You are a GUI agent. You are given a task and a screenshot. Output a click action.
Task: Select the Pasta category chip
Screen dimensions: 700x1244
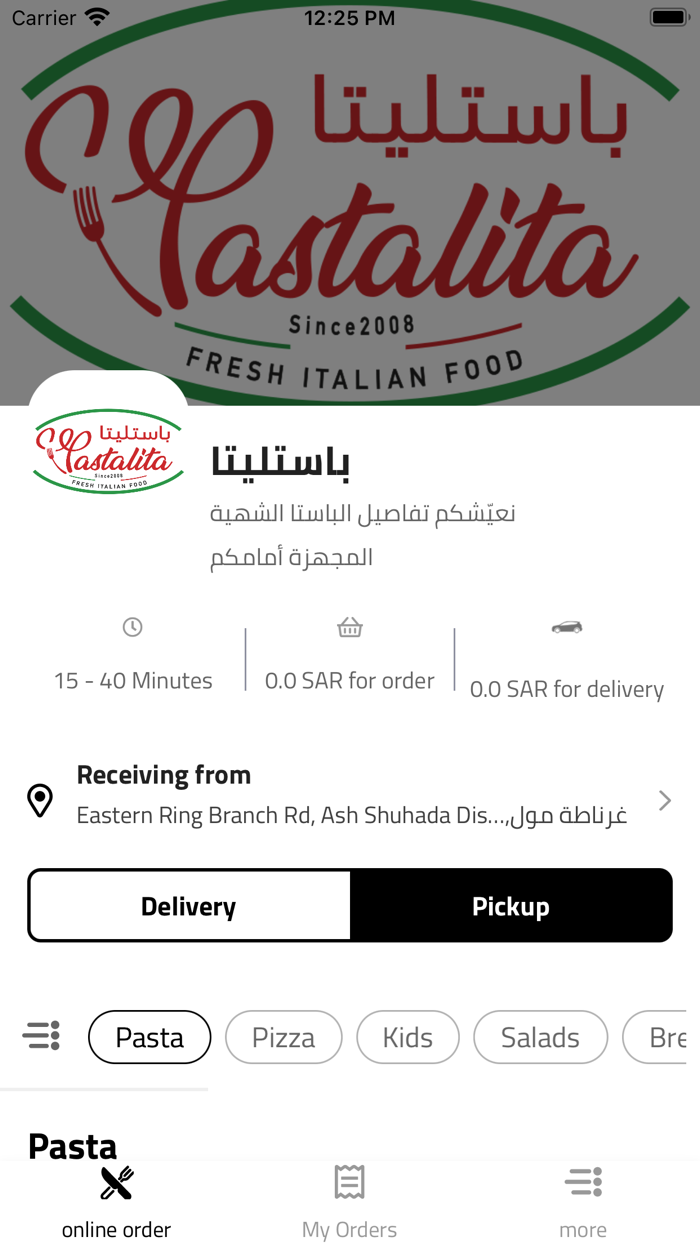click(x=150, y=1037)
